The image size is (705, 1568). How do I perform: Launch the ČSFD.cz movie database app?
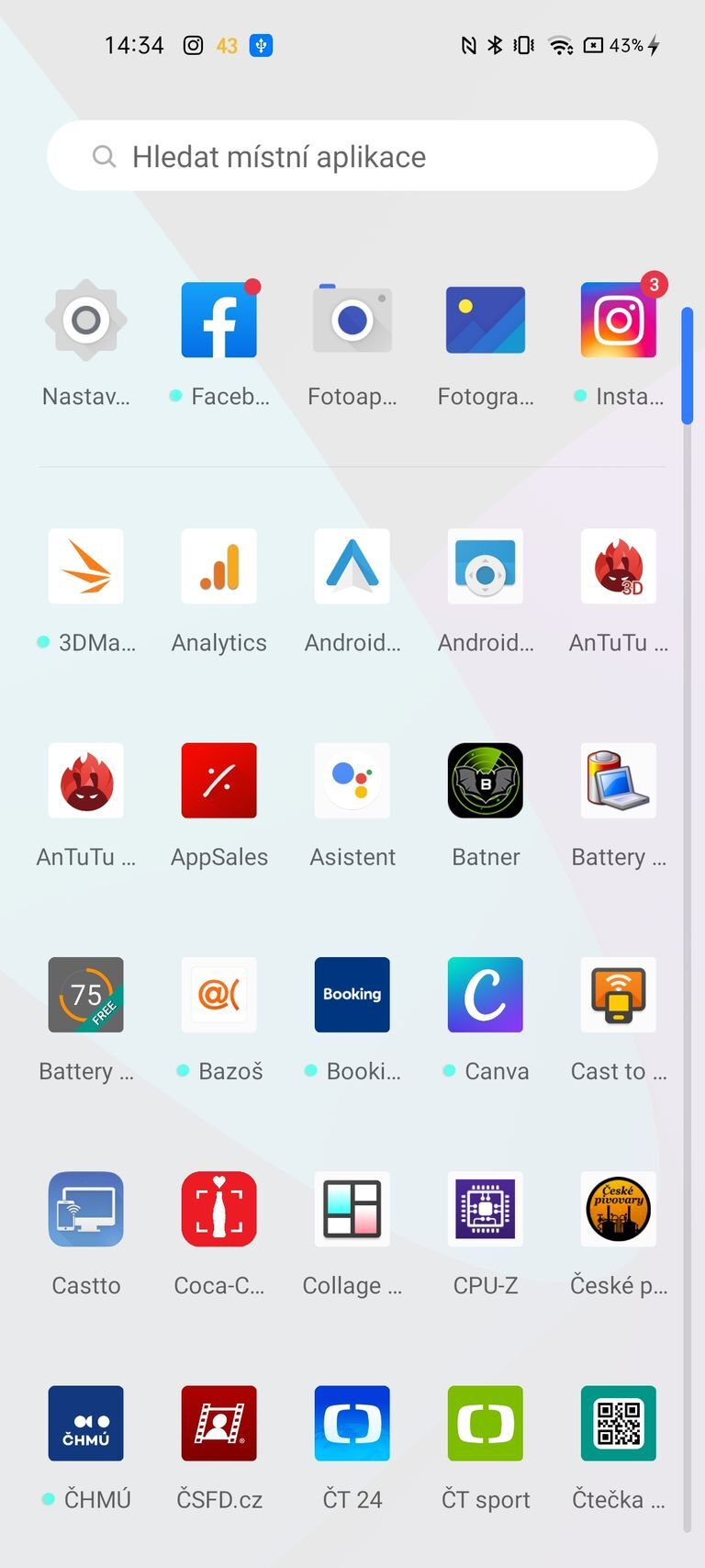coord(218,1424)
